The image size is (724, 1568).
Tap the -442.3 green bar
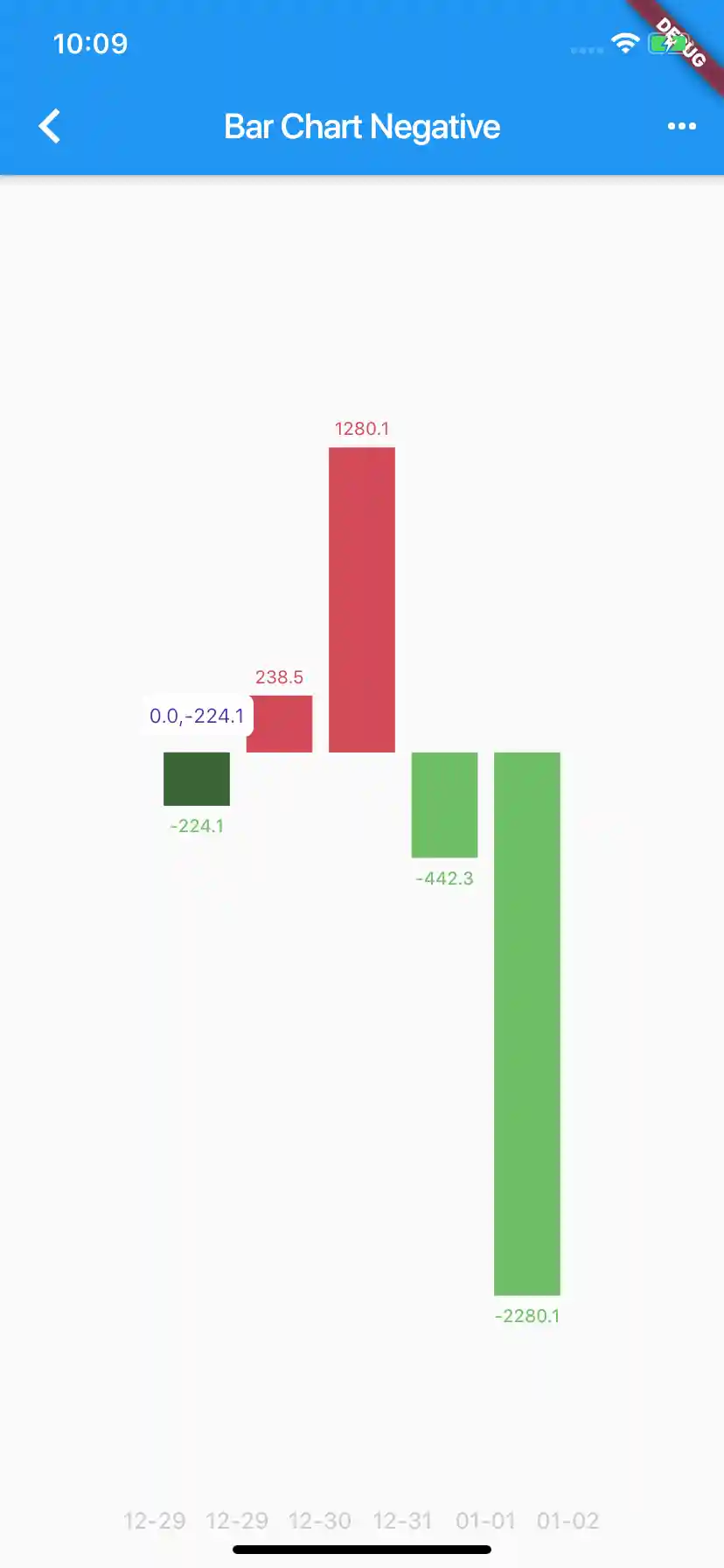click(444, 804)
